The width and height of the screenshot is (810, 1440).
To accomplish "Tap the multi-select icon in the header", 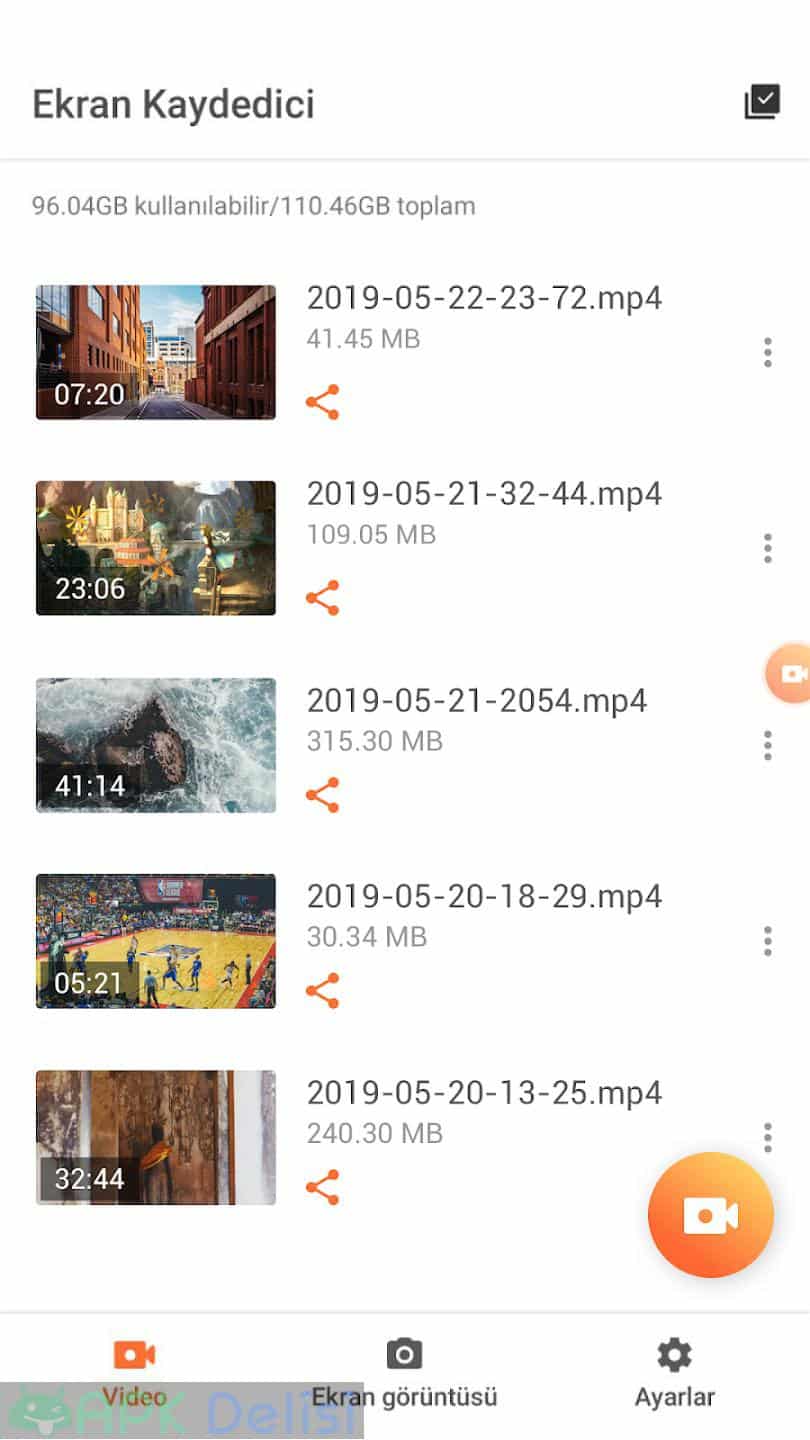I will (762, 103).
